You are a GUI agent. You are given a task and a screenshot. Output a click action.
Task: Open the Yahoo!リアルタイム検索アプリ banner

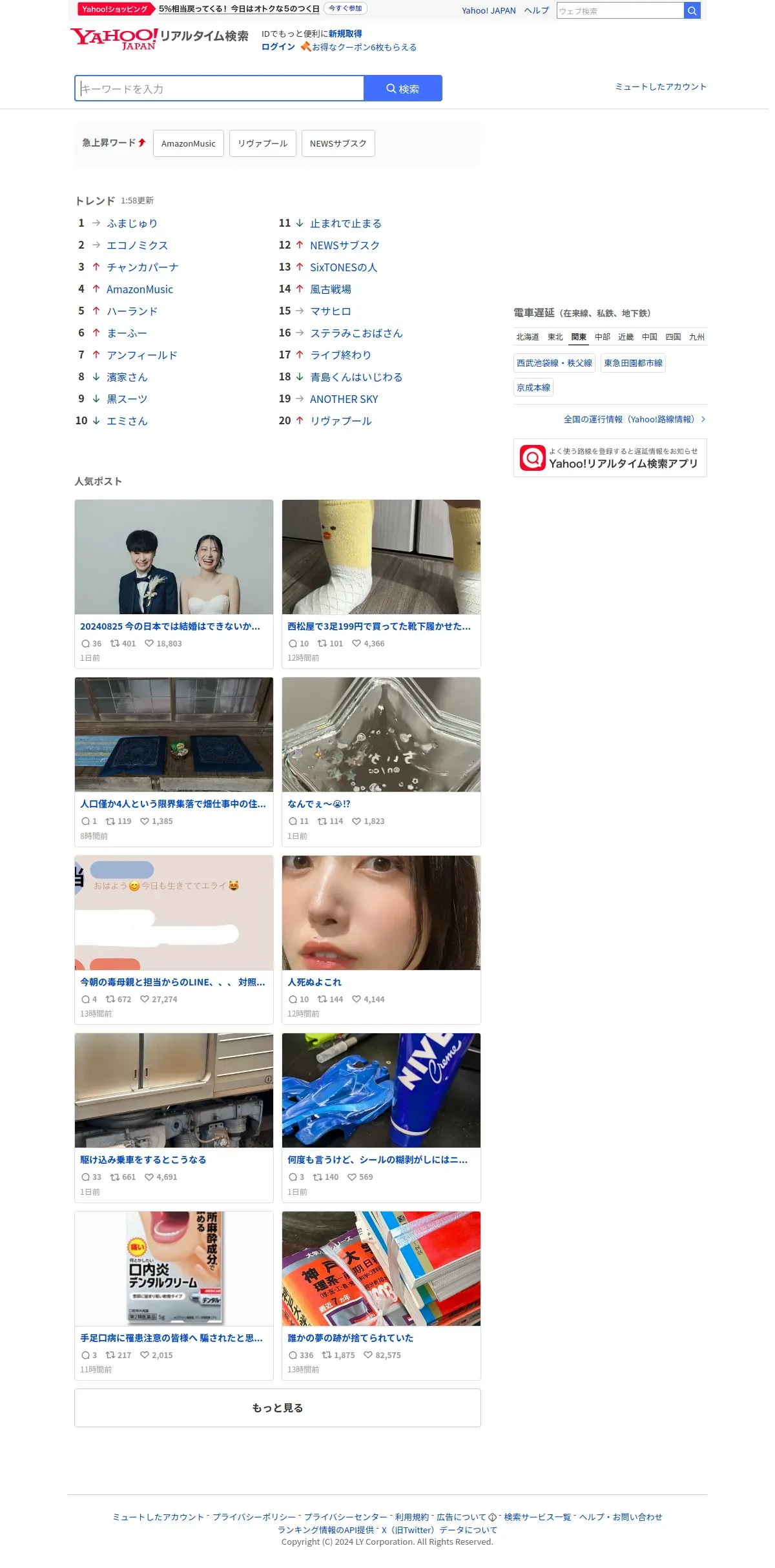tap(610, 458)
